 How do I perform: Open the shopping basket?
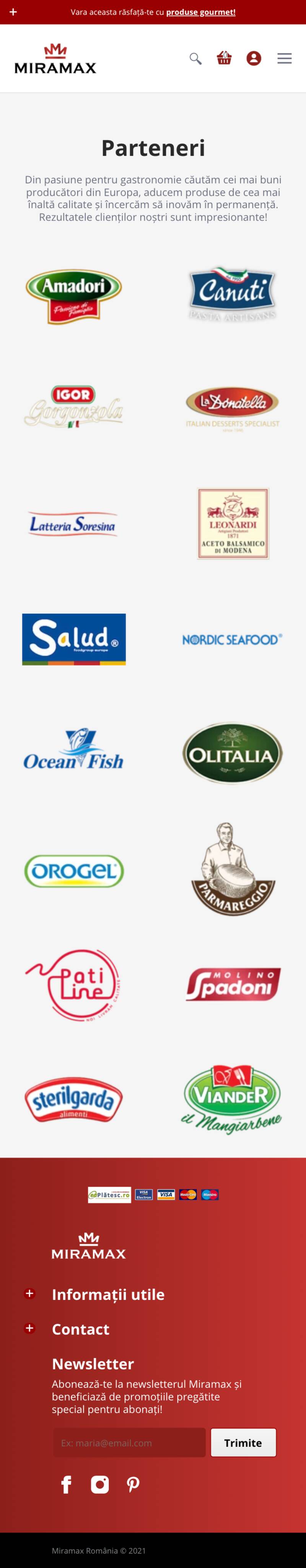click(x=224, y=58)
